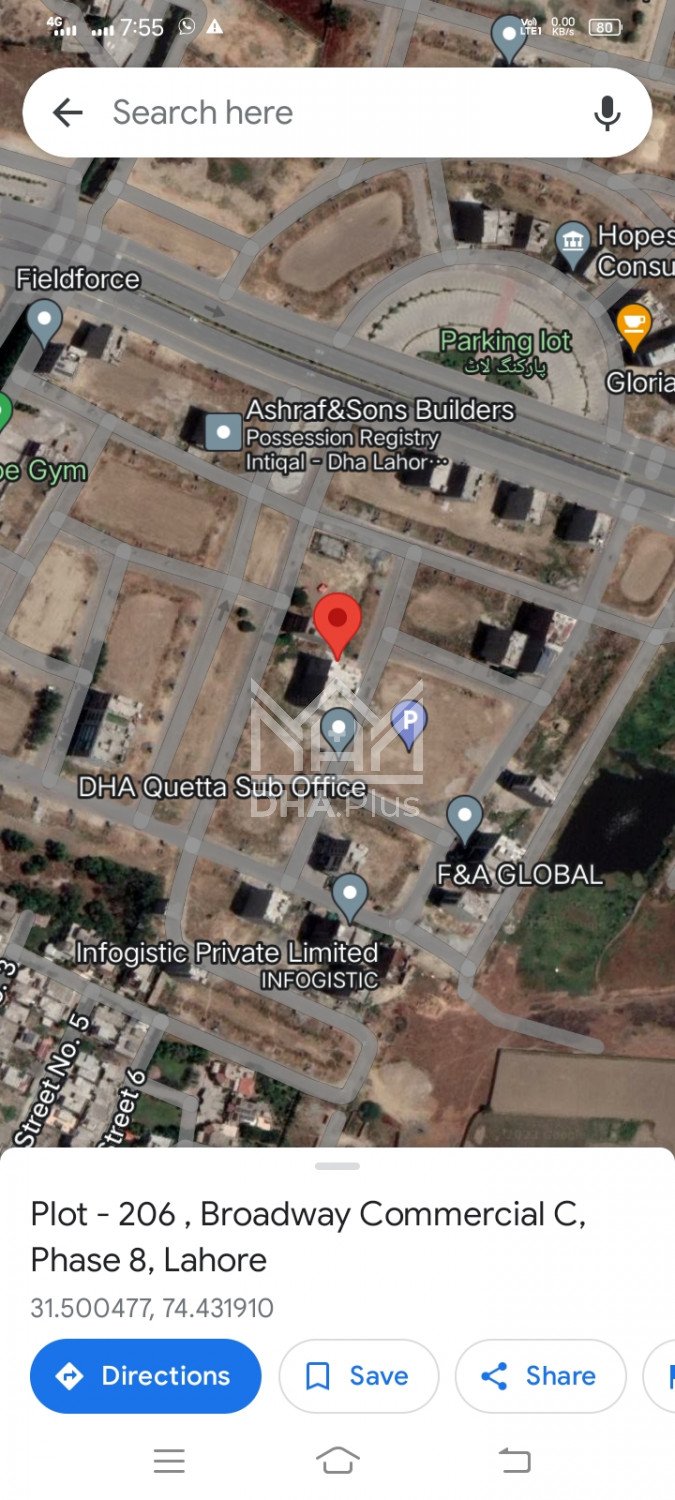Screen dimensions: 675x1500
Task: Tap the red dropped pin
Action: (x=337, y=622)
